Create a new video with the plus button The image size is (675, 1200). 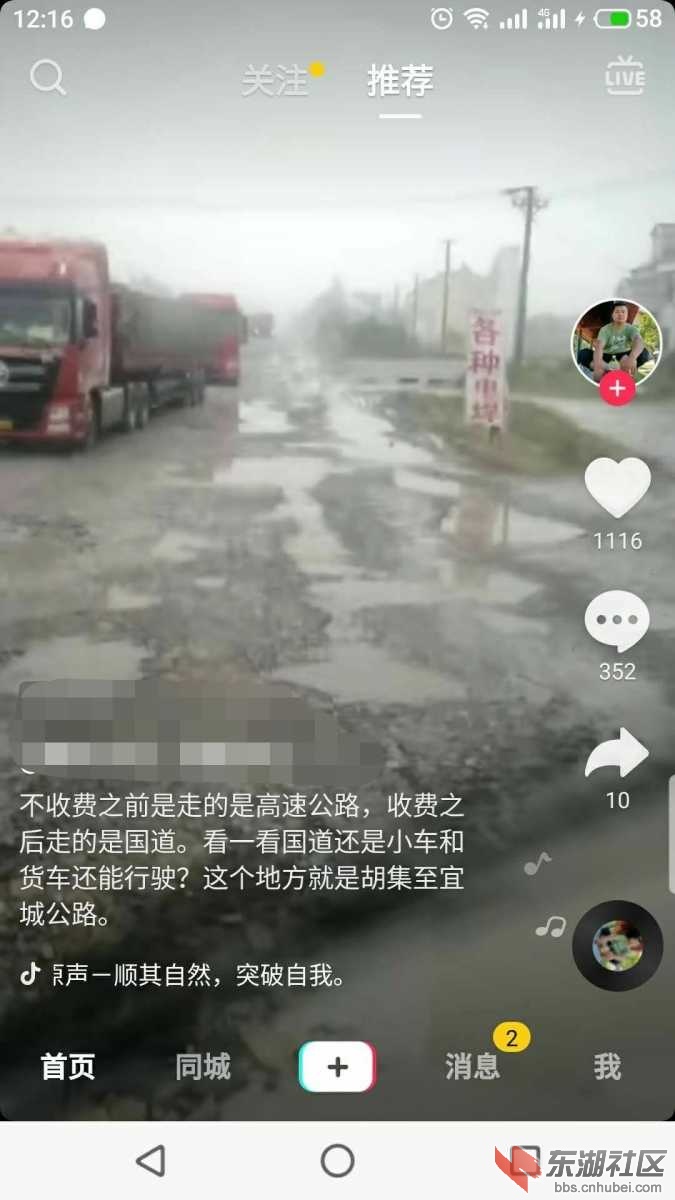pyautogui.click(x=337, y=1067)
